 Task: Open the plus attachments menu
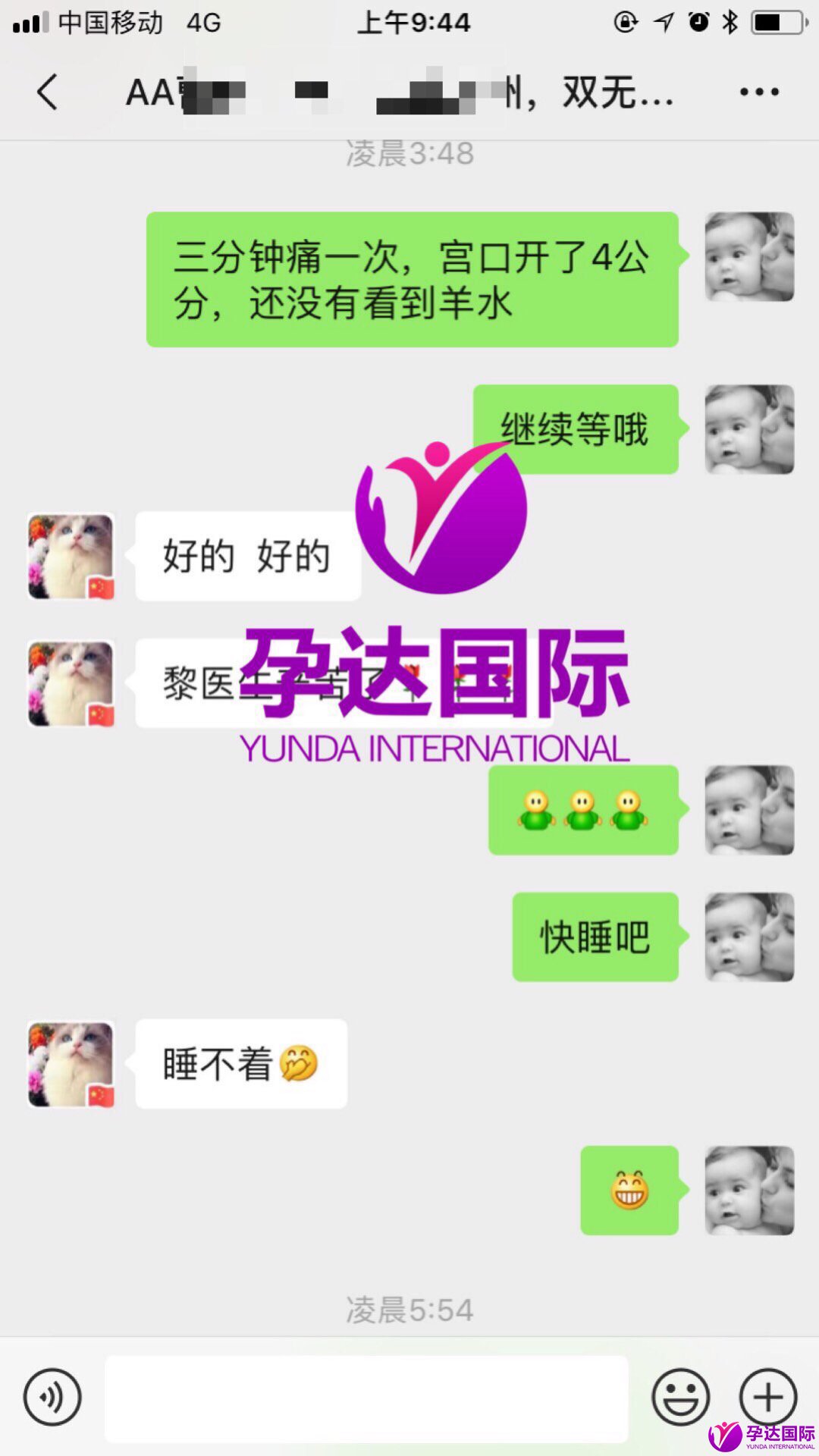tap(767, 1396)
